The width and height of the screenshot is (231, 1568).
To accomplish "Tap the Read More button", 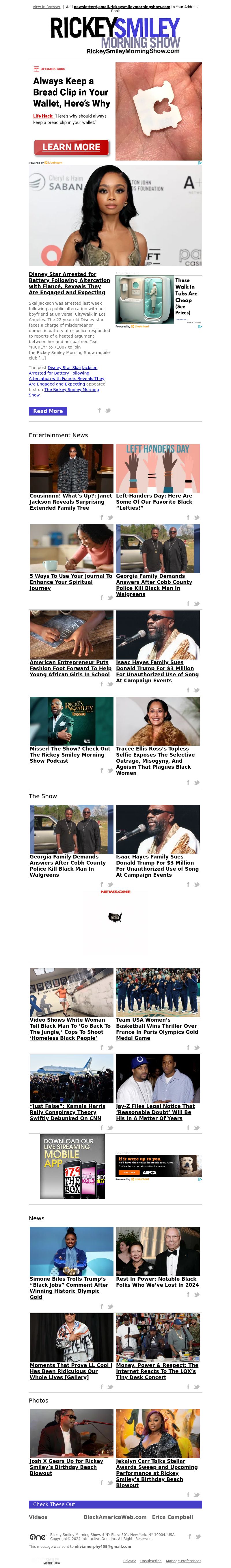I will pos(47,411).
